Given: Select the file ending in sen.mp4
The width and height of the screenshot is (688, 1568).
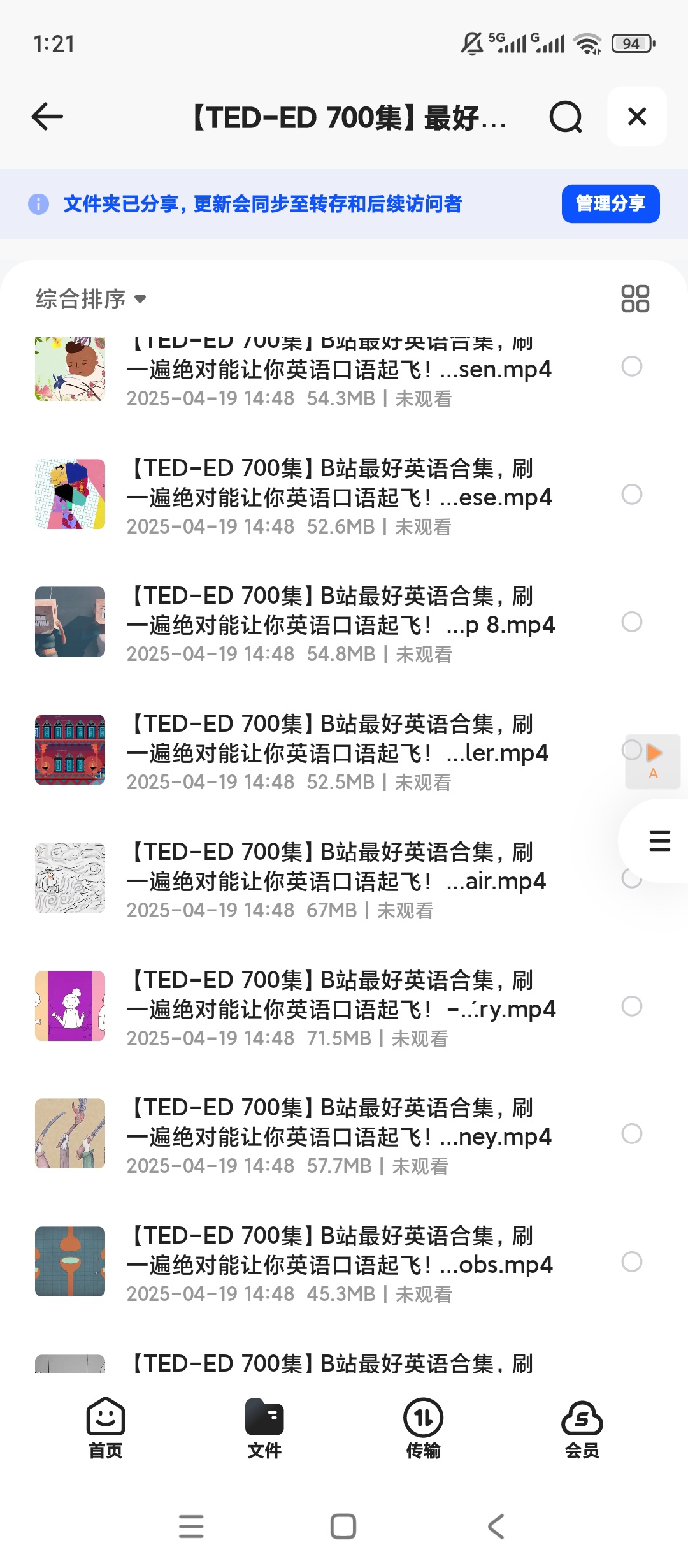Looking at the screenshot, I should [x=631, y=367].
